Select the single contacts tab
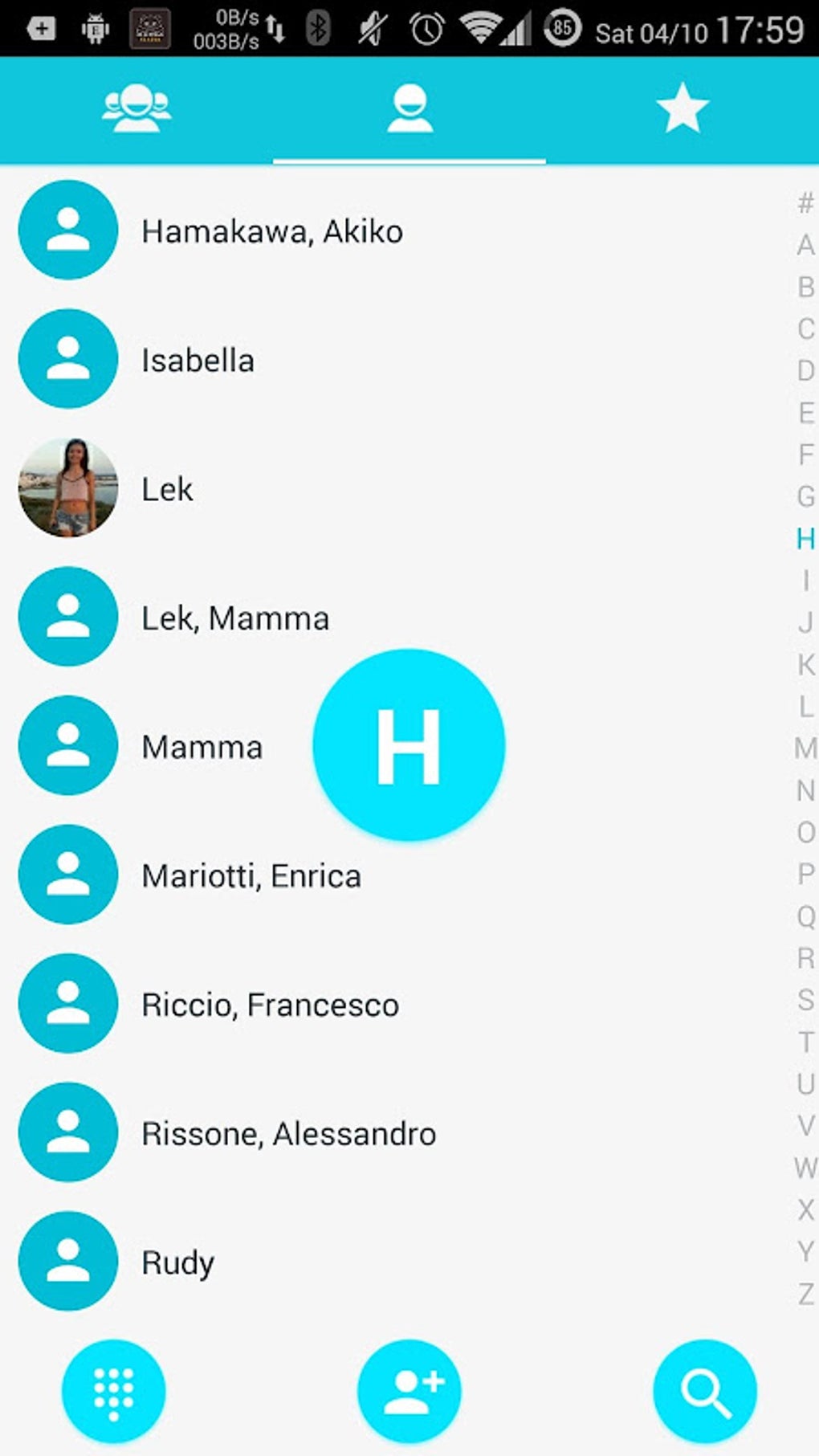Screen dimensions: 819x1456 [409, 109]
